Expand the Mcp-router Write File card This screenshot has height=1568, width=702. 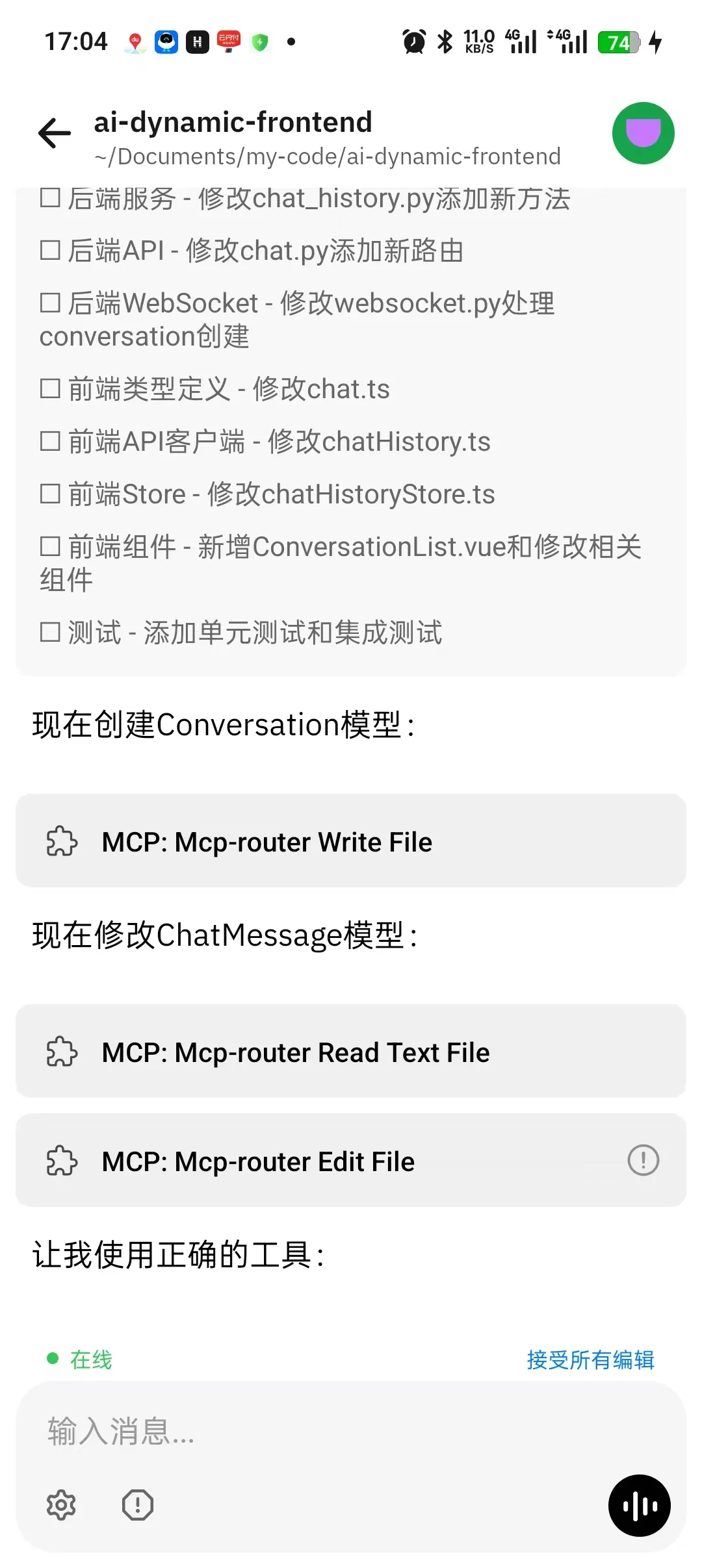pyautogui.click(x=350, y=841)
